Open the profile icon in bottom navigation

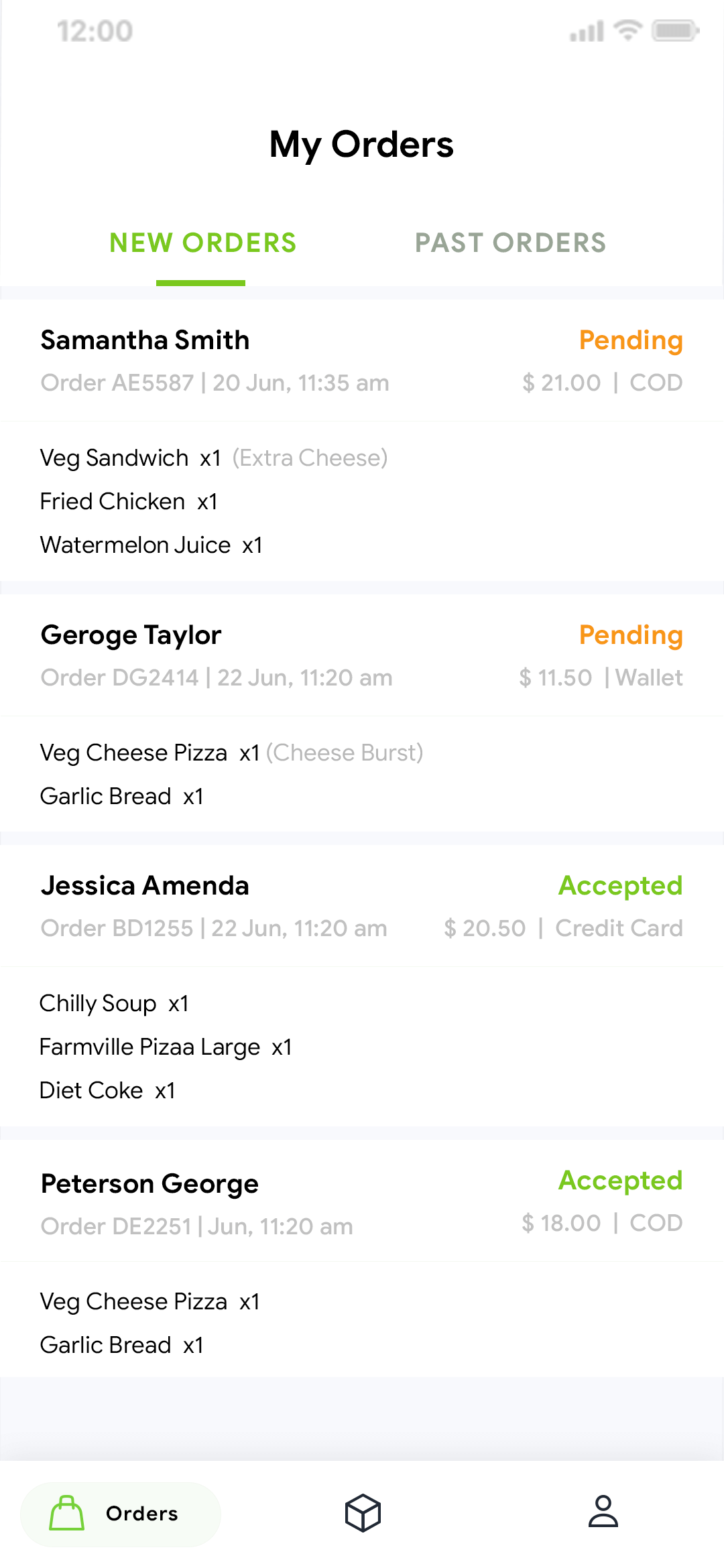pyautogui.click(x=603, y=1512)
